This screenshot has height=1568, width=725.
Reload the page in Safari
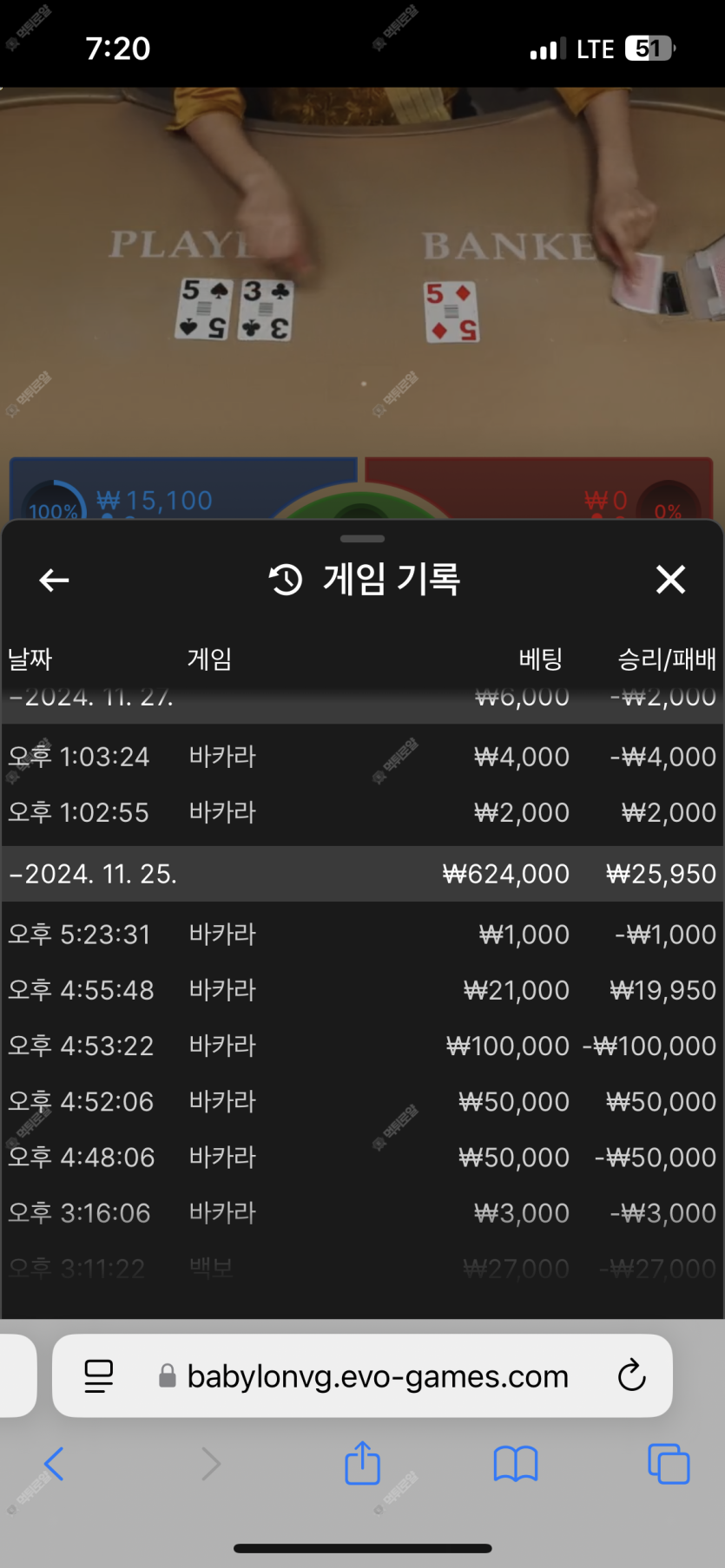(x=631, y=1376)
